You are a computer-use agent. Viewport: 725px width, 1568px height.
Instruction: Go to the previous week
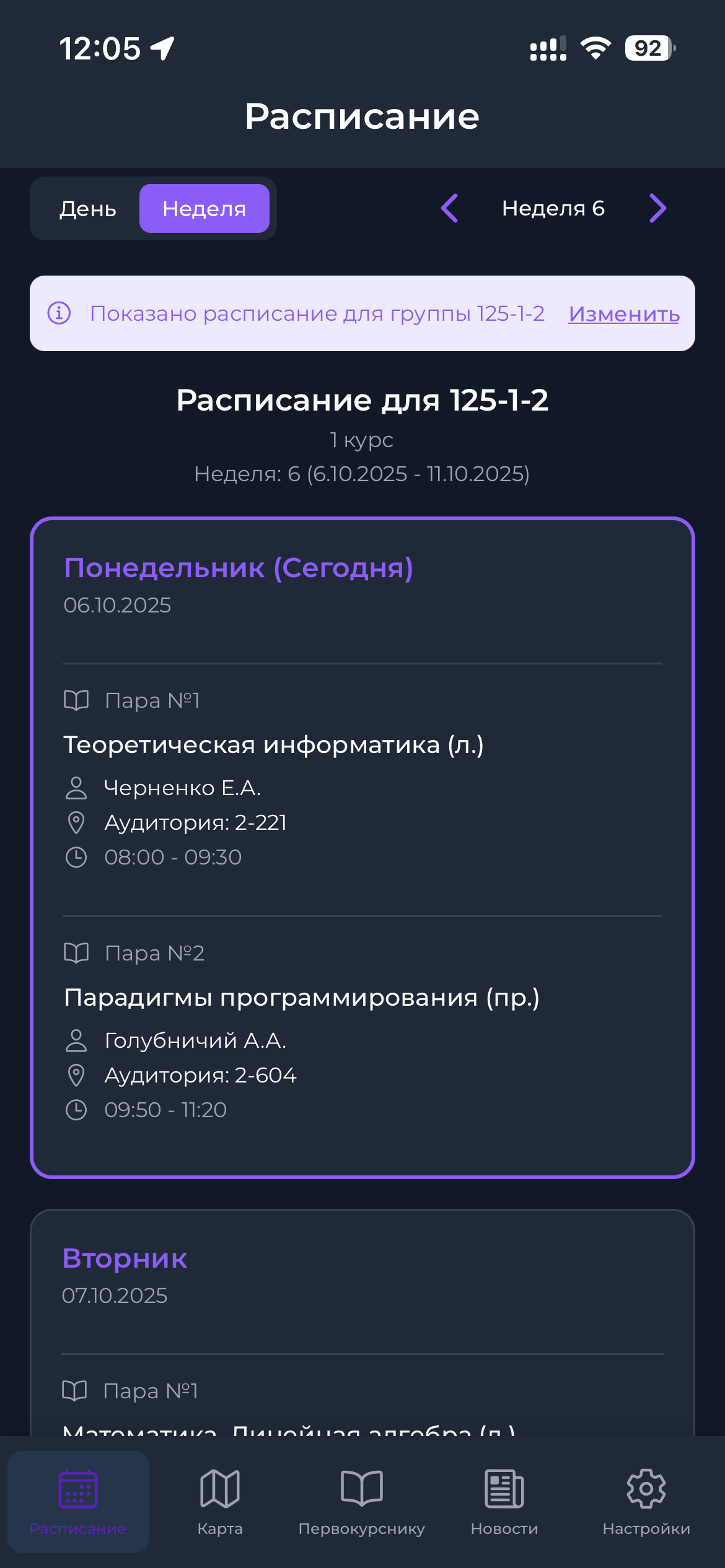pos(450,208)
